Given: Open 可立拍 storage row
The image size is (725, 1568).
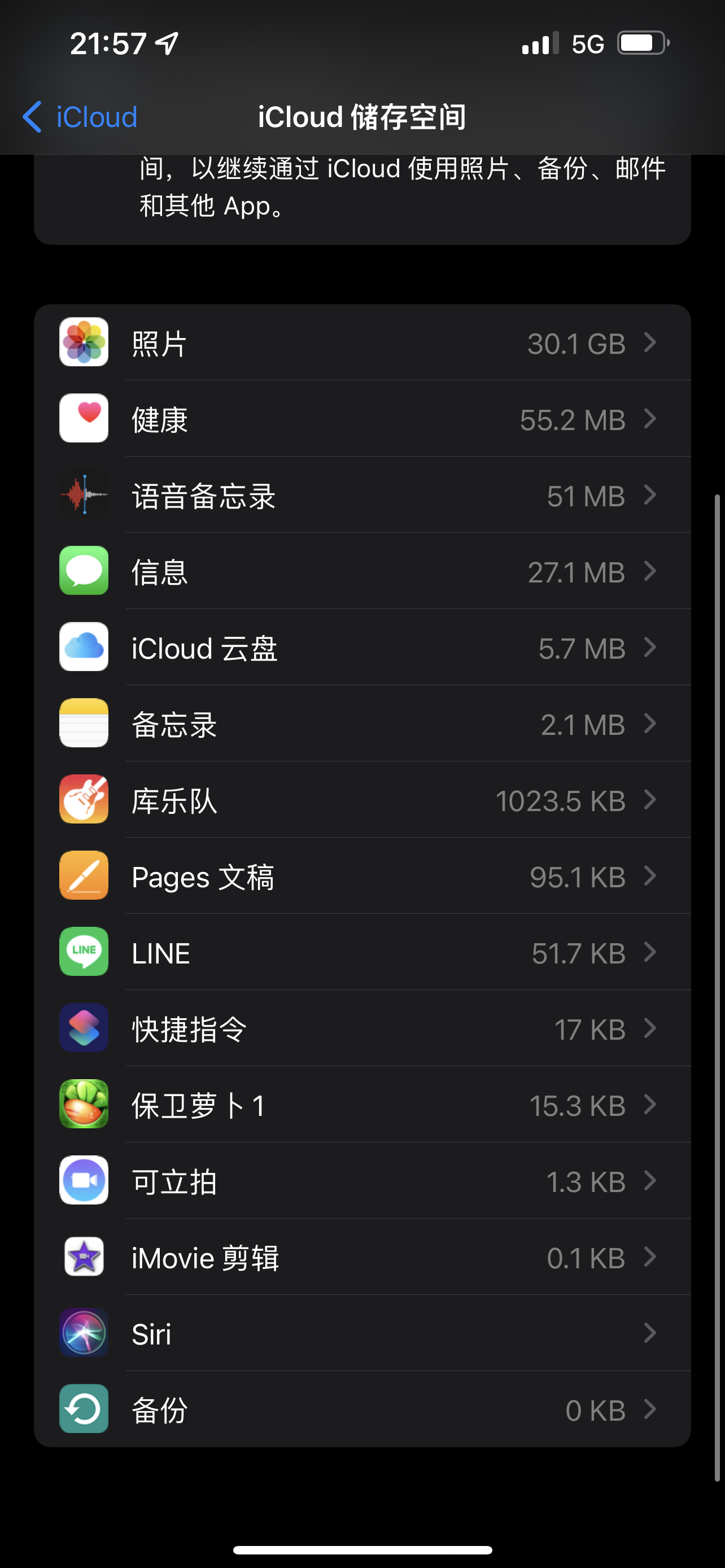Looking at the screenshot, I should pyautogui.click(x=362, y=1181).
